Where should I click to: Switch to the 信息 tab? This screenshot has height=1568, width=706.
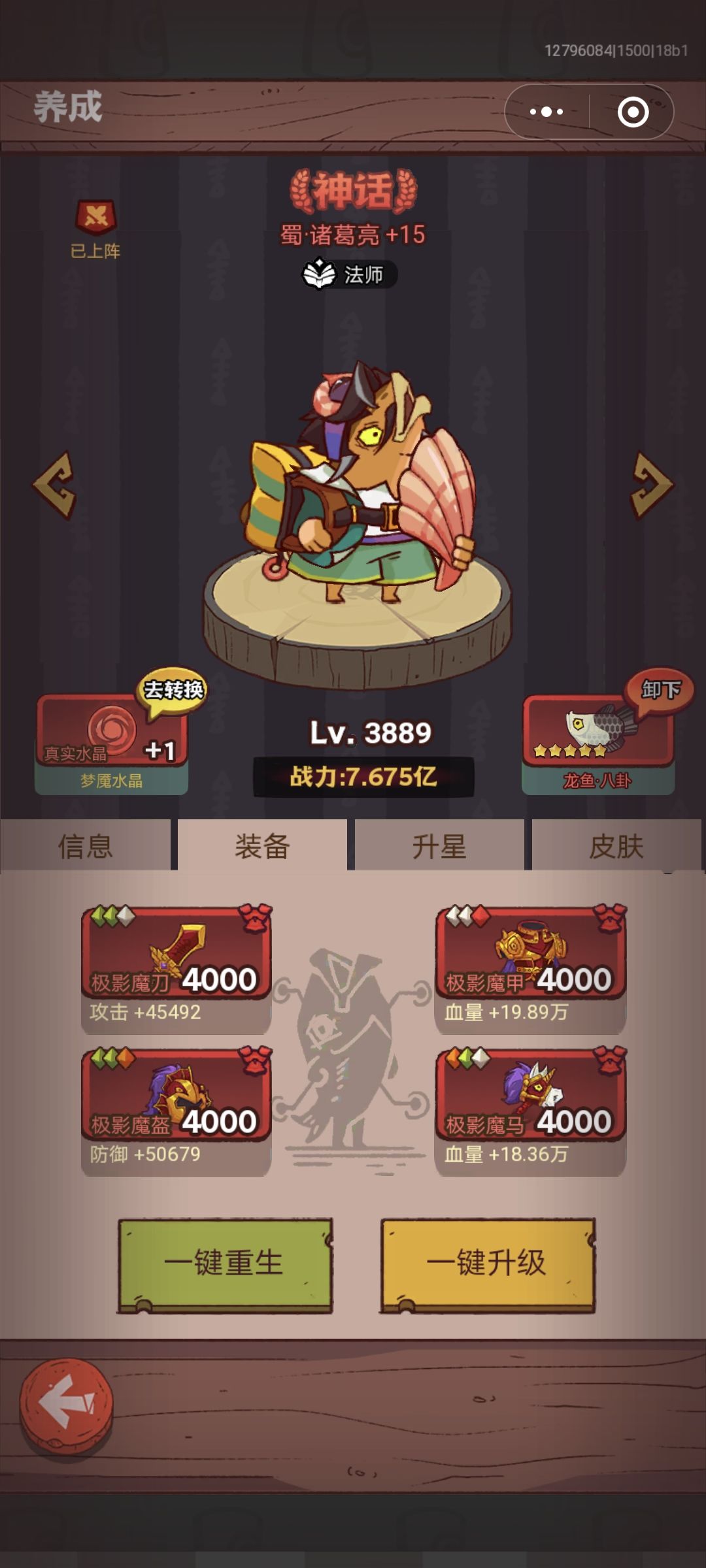(86, 845)
